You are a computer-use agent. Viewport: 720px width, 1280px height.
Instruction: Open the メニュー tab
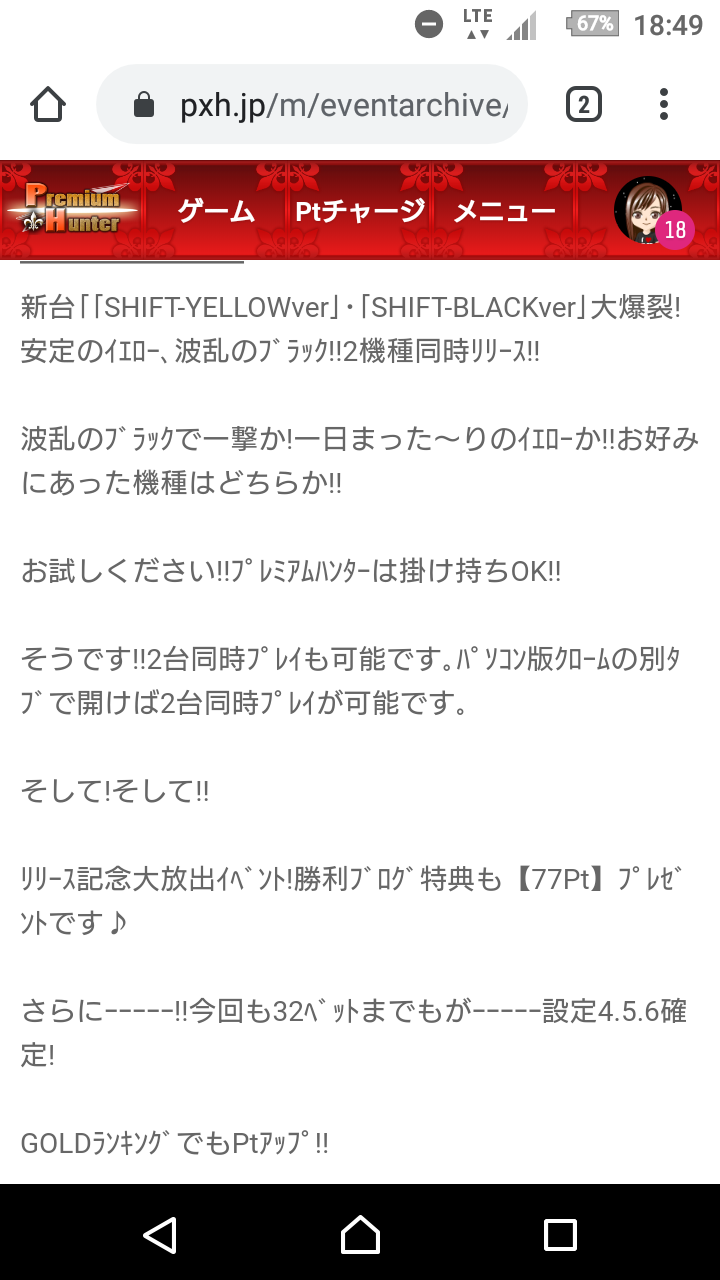pyautogui.click(x=504, y=211)
